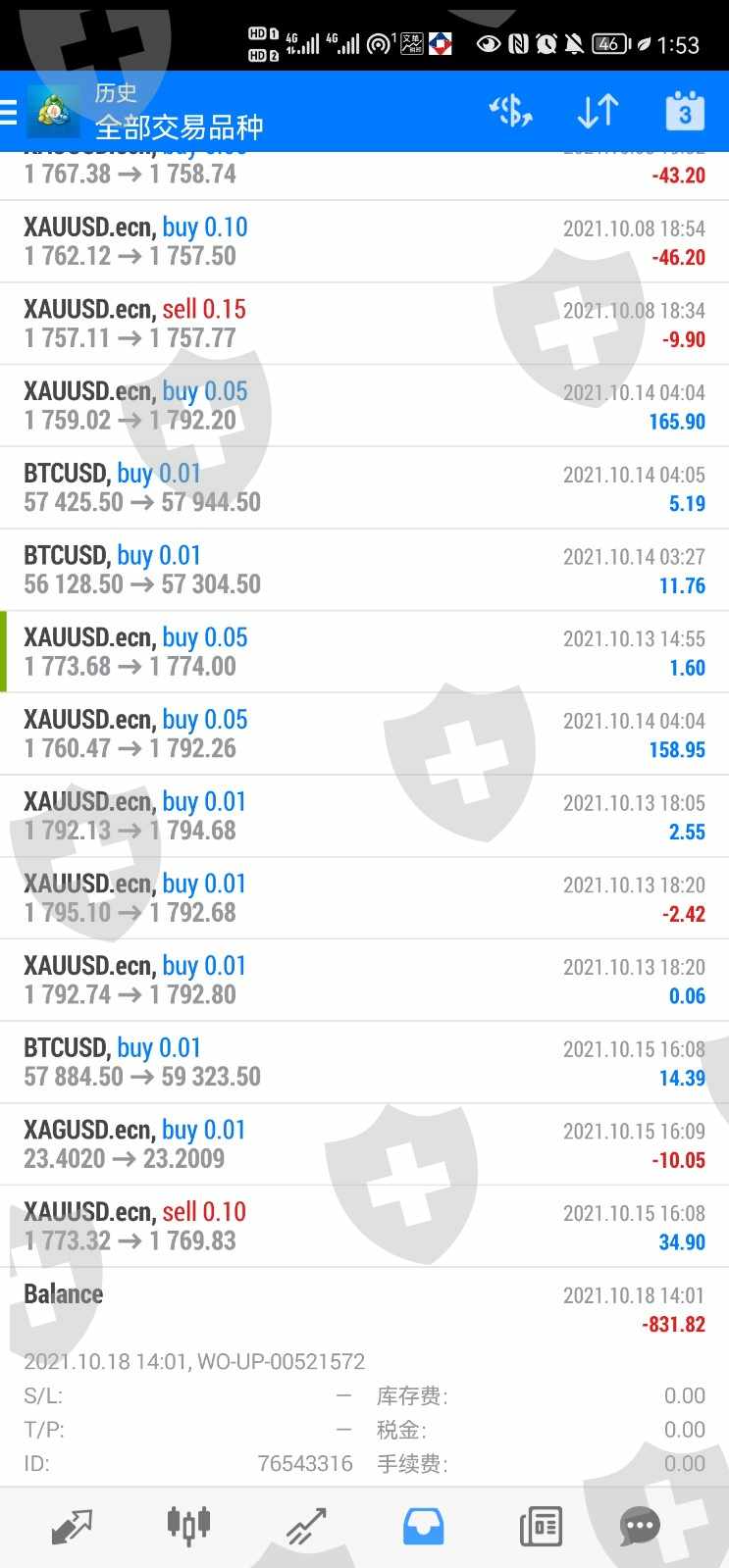The width and height of the screenshot is (729, 1568).
Task: Switch to the candlestick chart tab
Action: (x=188, y=1526)
